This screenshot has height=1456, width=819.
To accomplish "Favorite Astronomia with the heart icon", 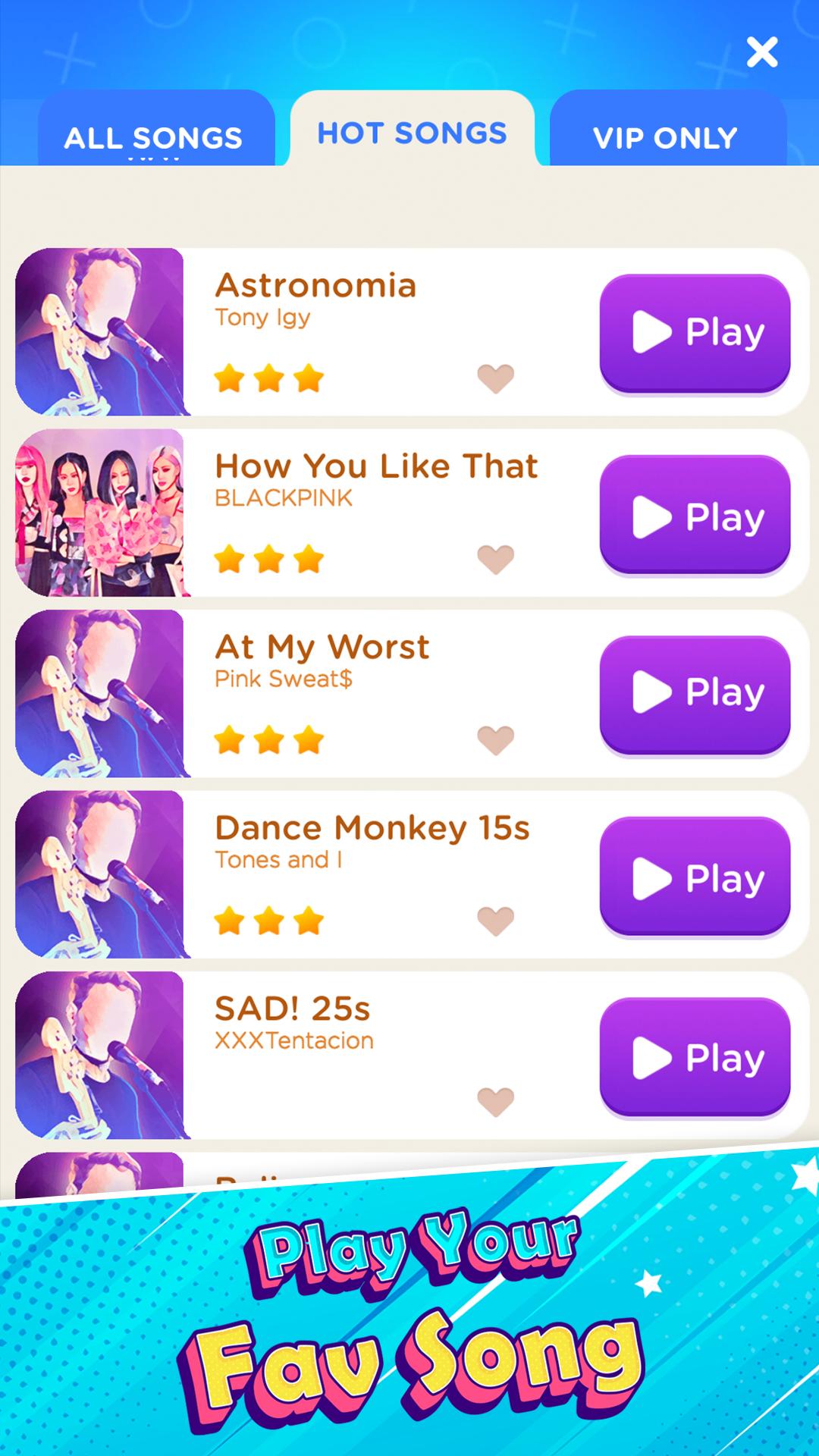I will (x=495, y=378).
